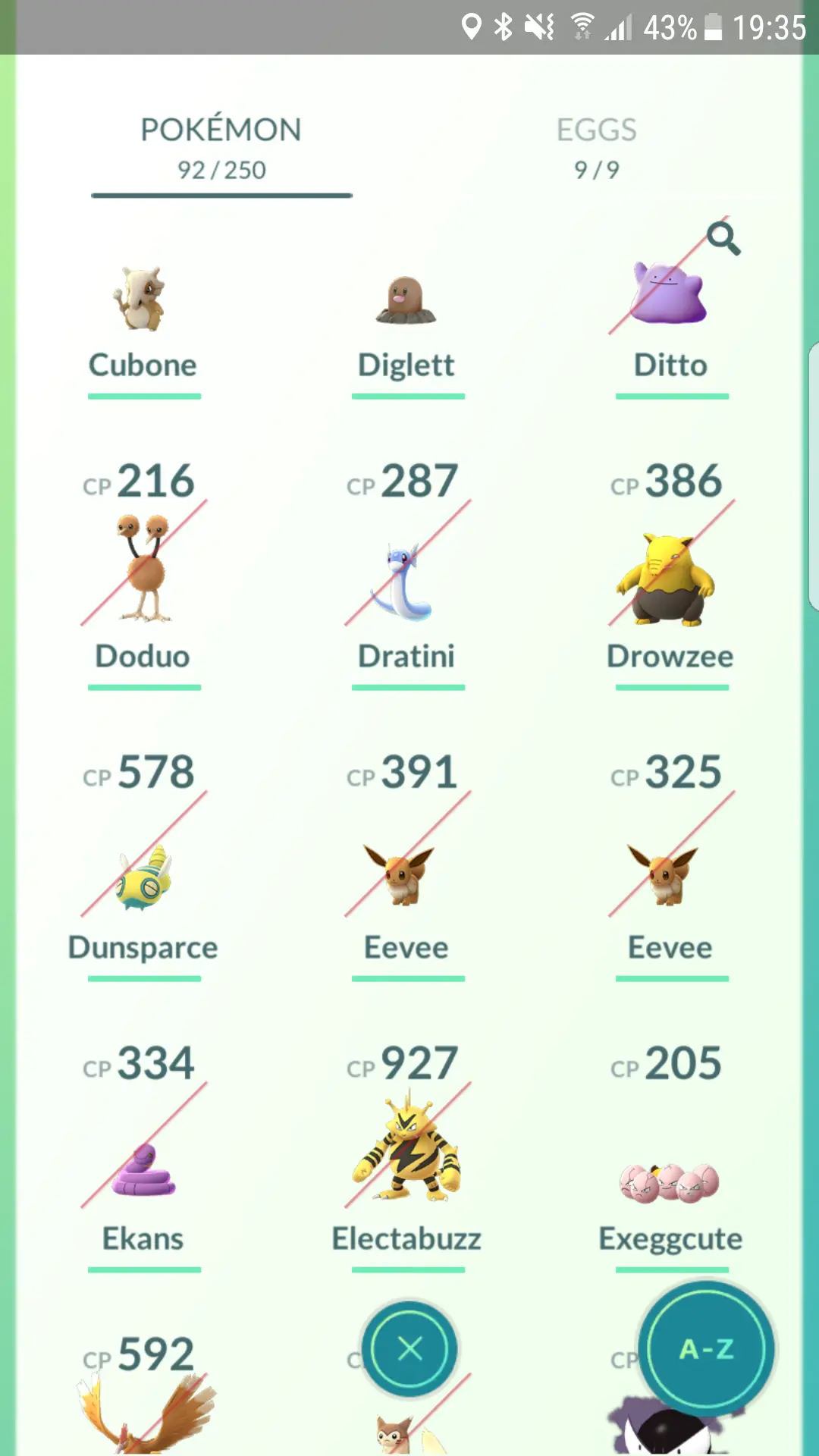Open the Diglett entry
The width and height of the screenshot is (819, 1456).
407,326
